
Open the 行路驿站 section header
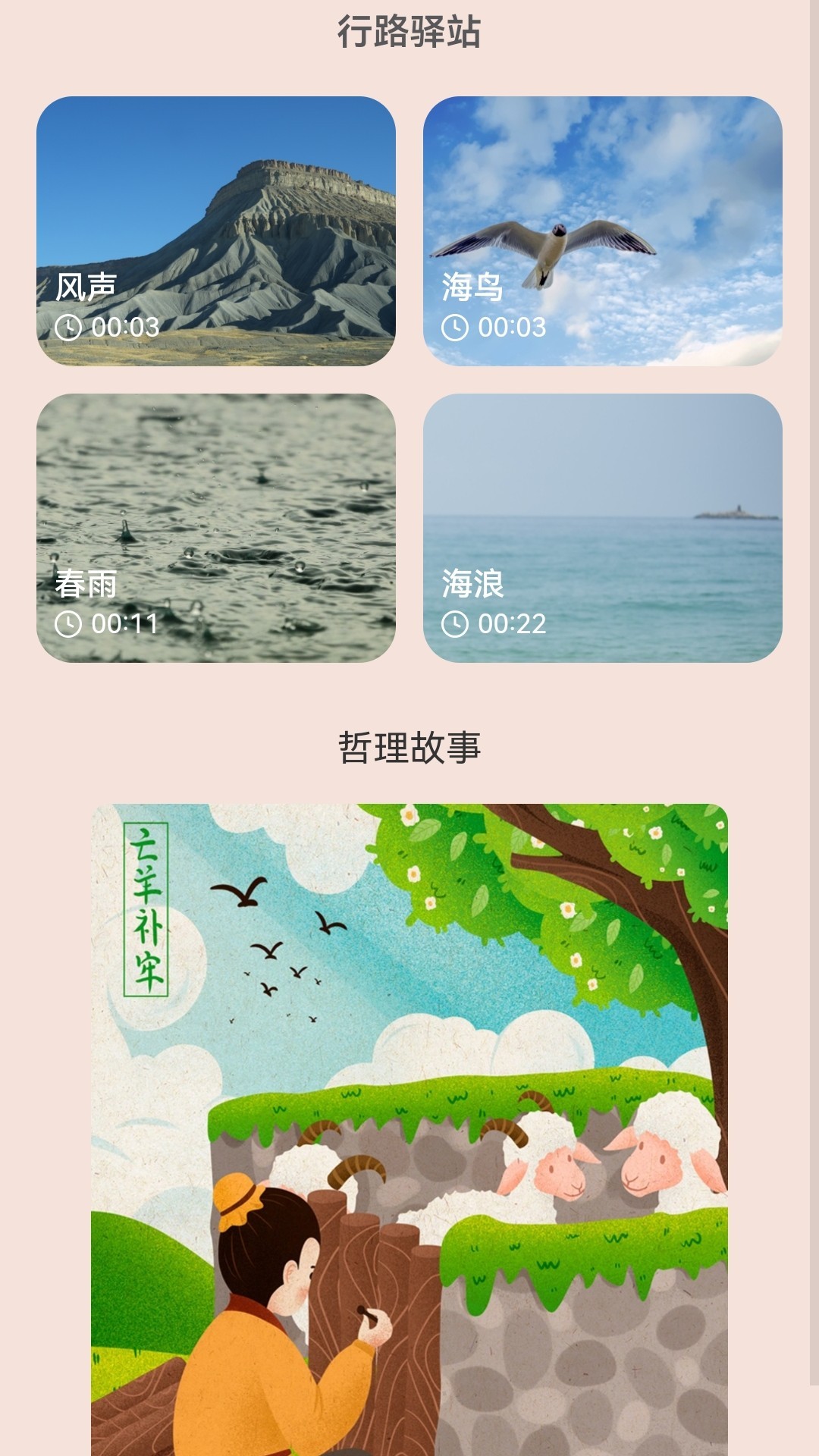[x=409, y=30]
